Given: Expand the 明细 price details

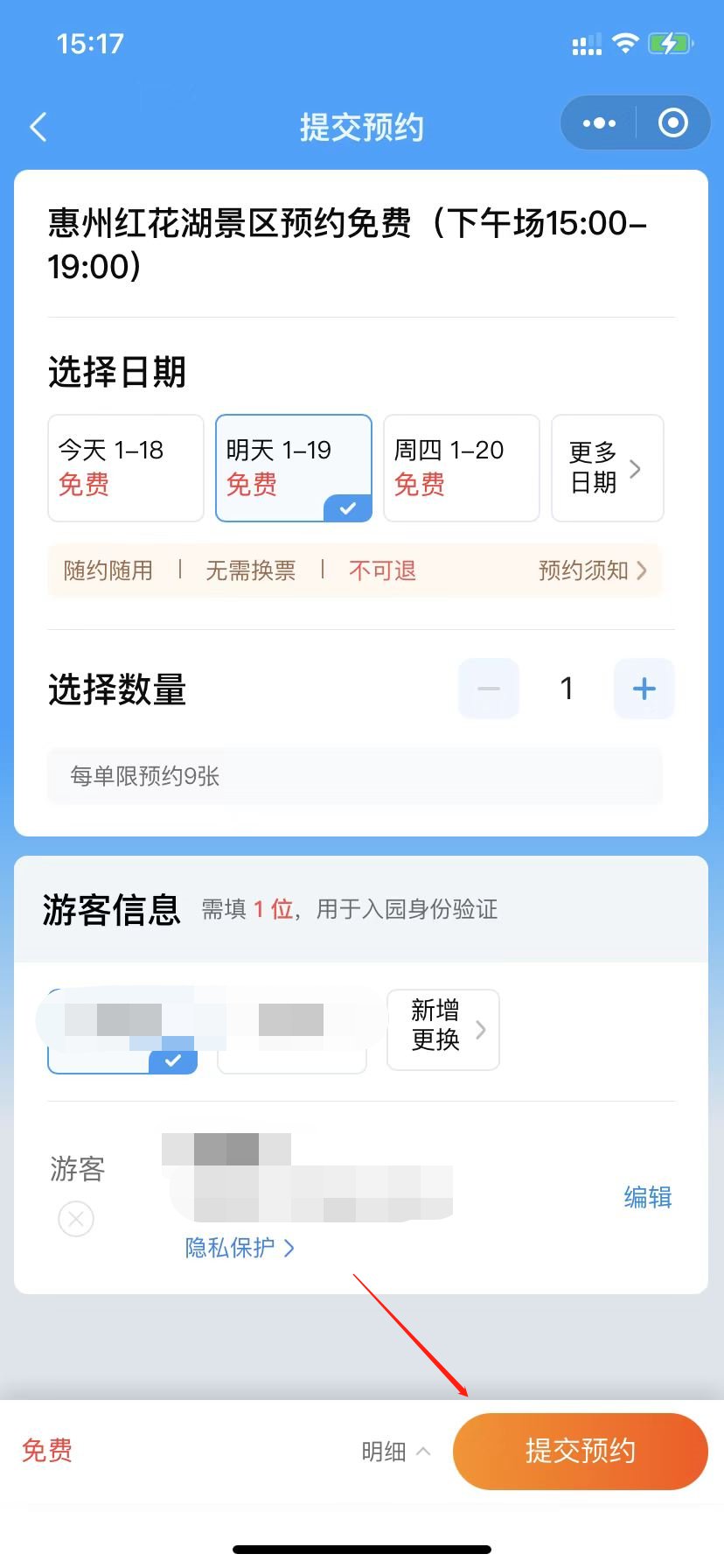Looking at the screenshot, I should [396, 1452].
